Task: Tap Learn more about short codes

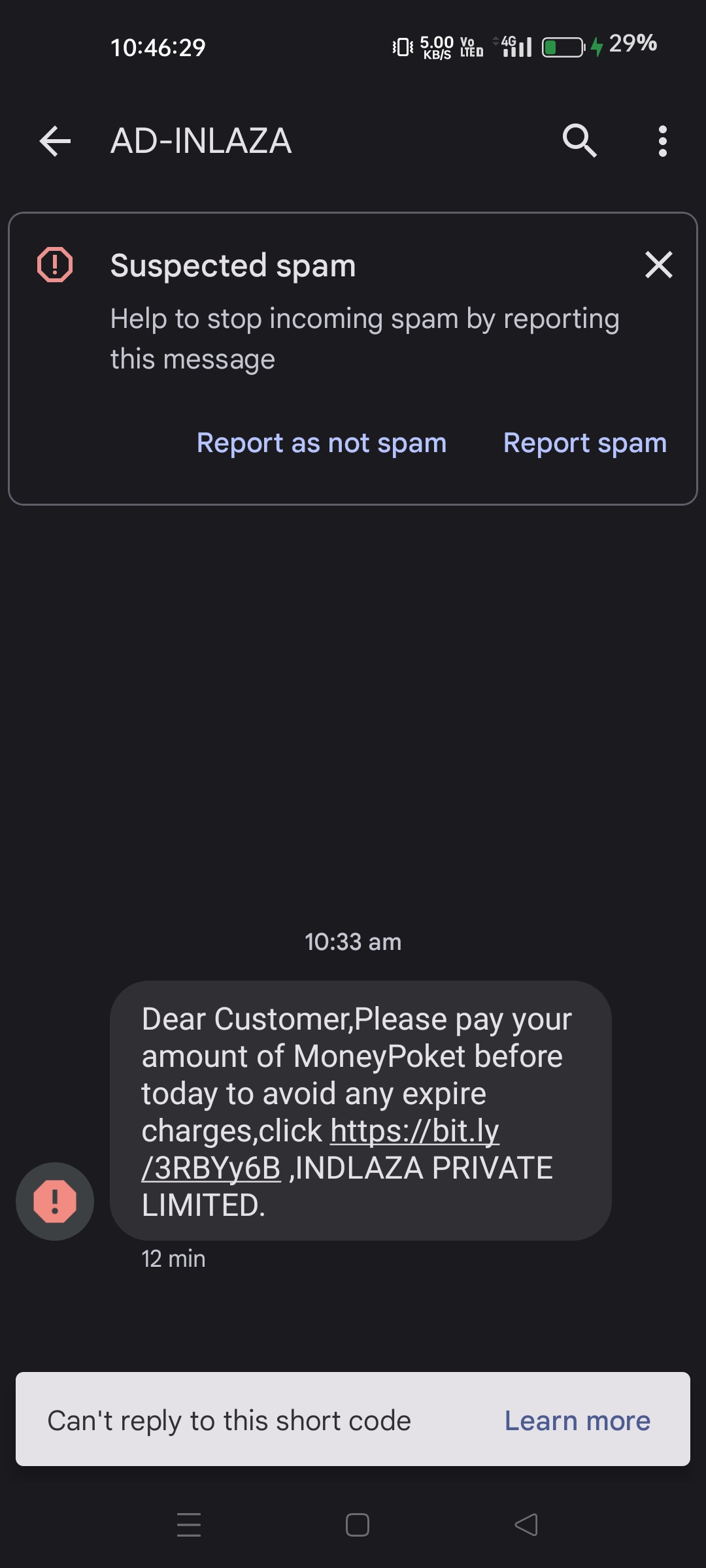Action: tap(577, 1421)
